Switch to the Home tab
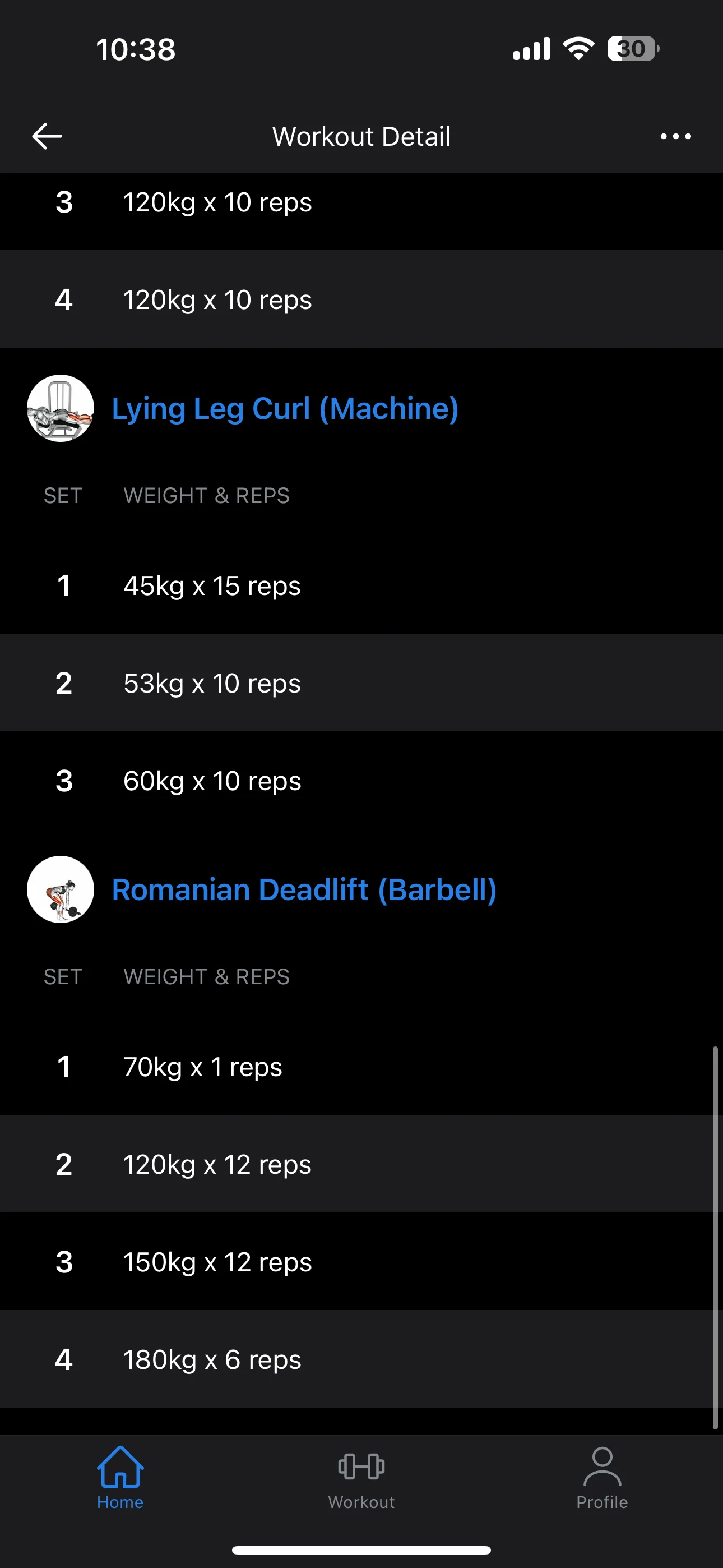The width and height of the screenshot is (723, 1568). [120, 1477]
